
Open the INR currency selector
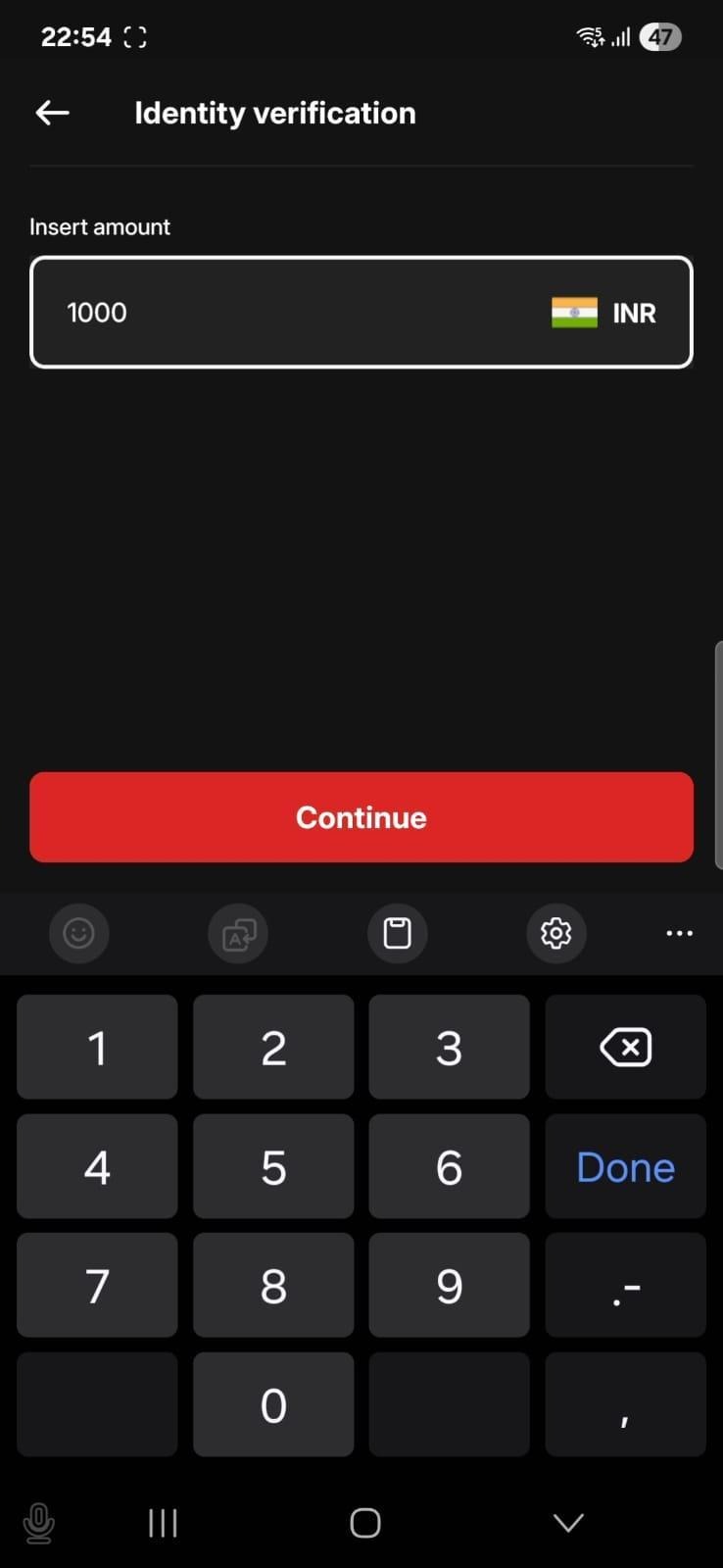pos(603,313)
